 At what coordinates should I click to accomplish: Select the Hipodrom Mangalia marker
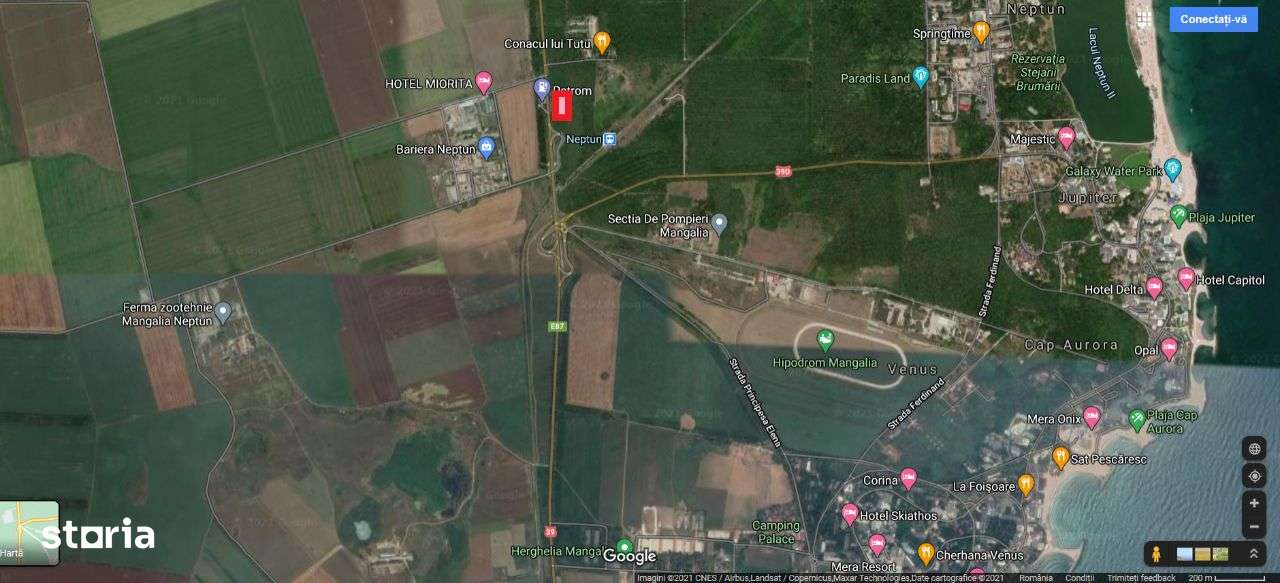(825, 341)
